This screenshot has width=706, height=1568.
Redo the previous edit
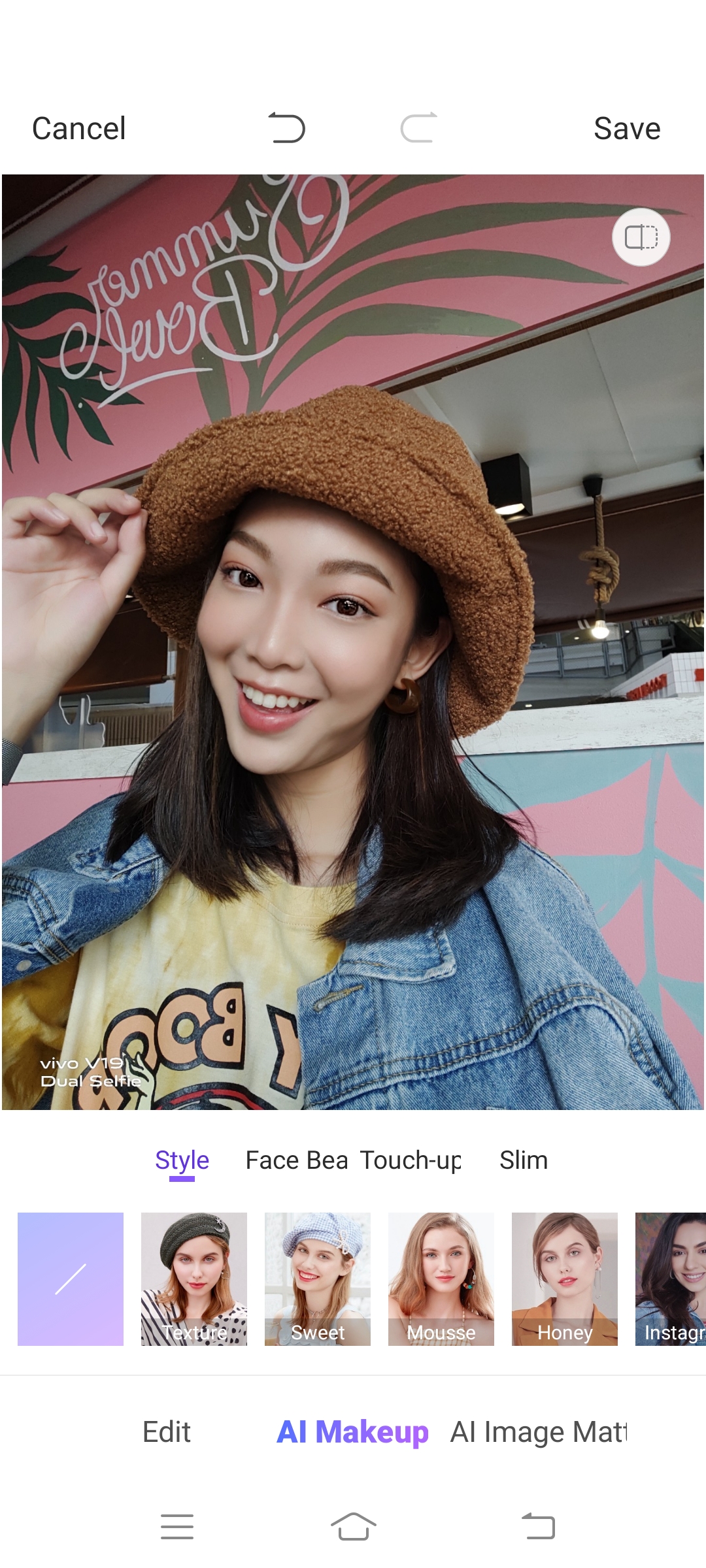click(419, 128)
